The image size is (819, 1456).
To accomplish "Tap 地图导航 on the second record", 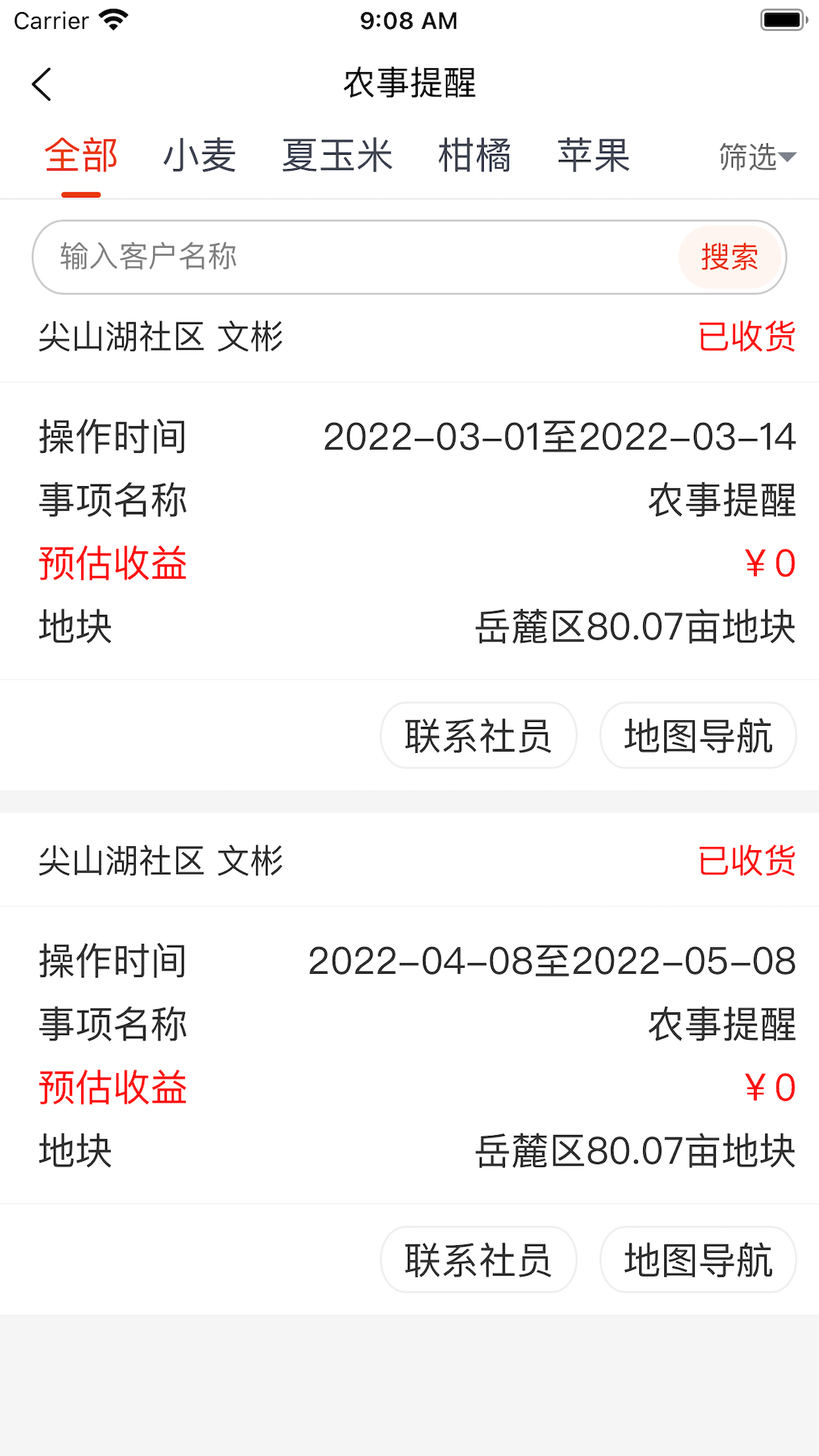I will 698,1258.
